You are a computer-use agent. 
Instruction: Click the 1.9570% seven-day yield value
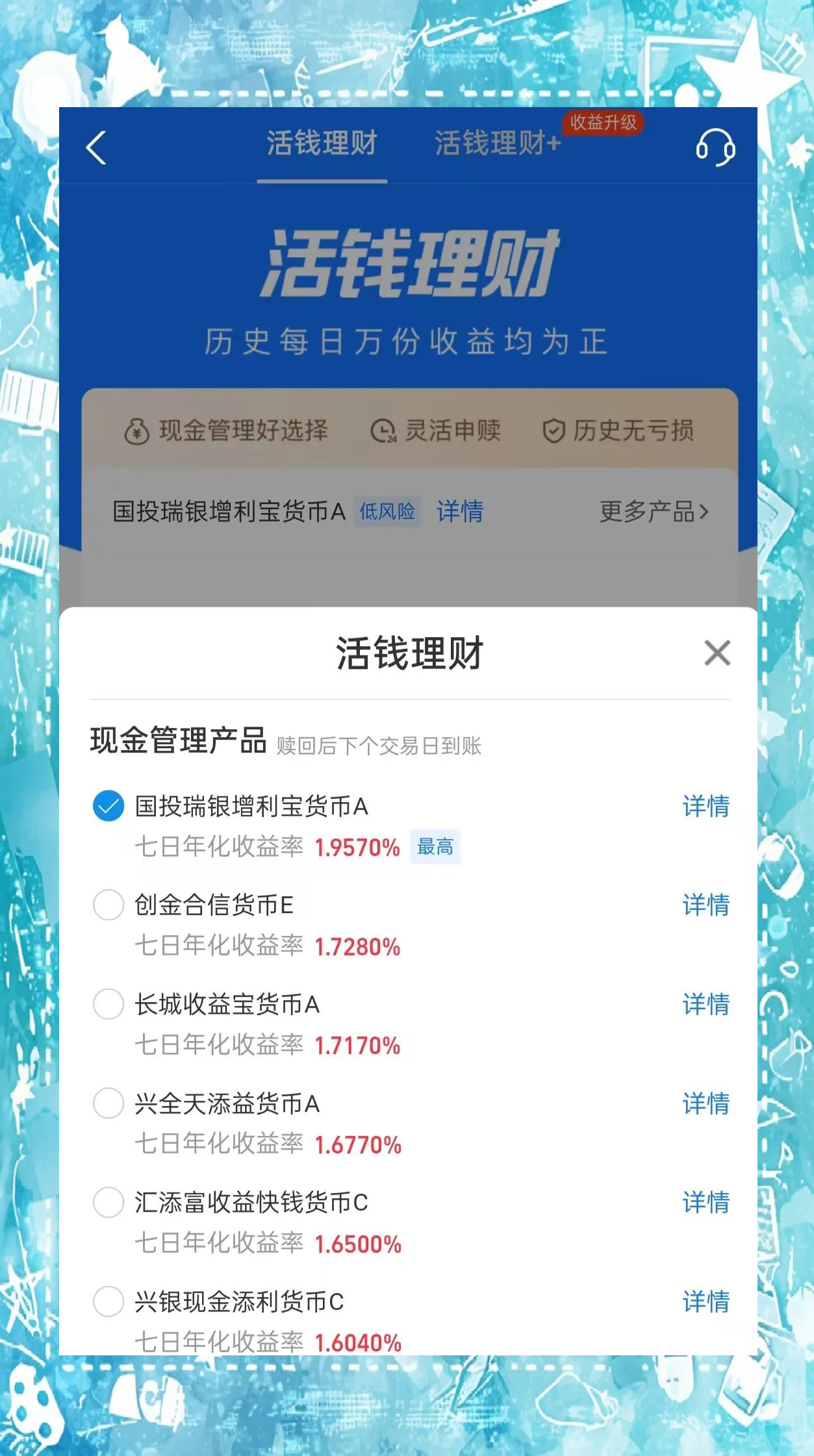[356, 847]
